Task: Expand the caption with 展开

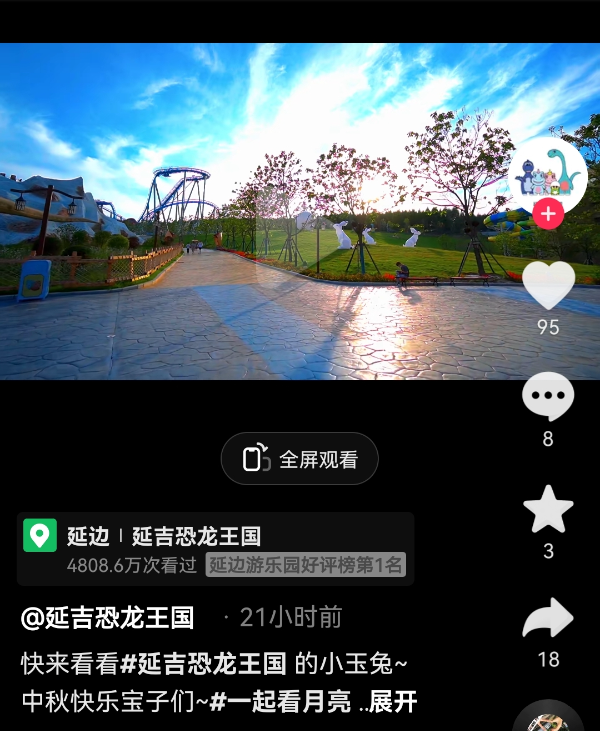Action: tap(393, 702)
